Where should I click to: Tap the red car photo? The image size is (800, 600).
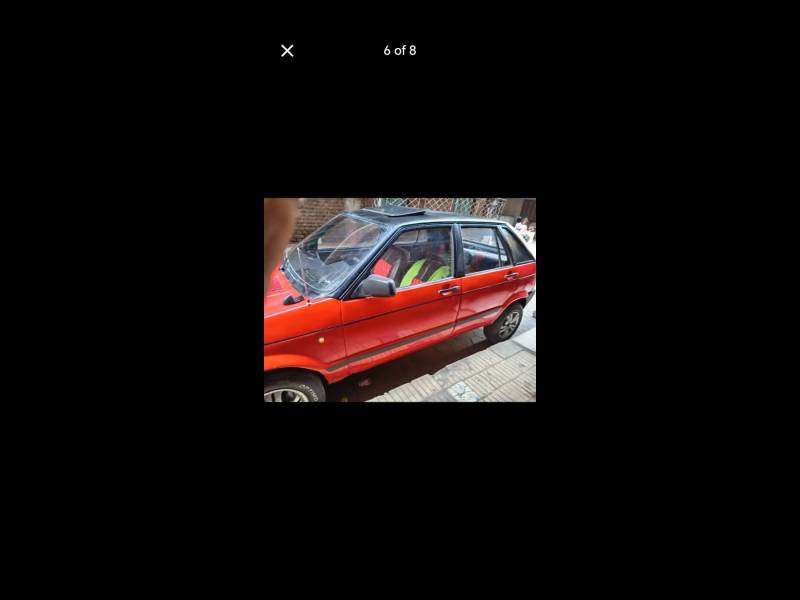(400, 300)
